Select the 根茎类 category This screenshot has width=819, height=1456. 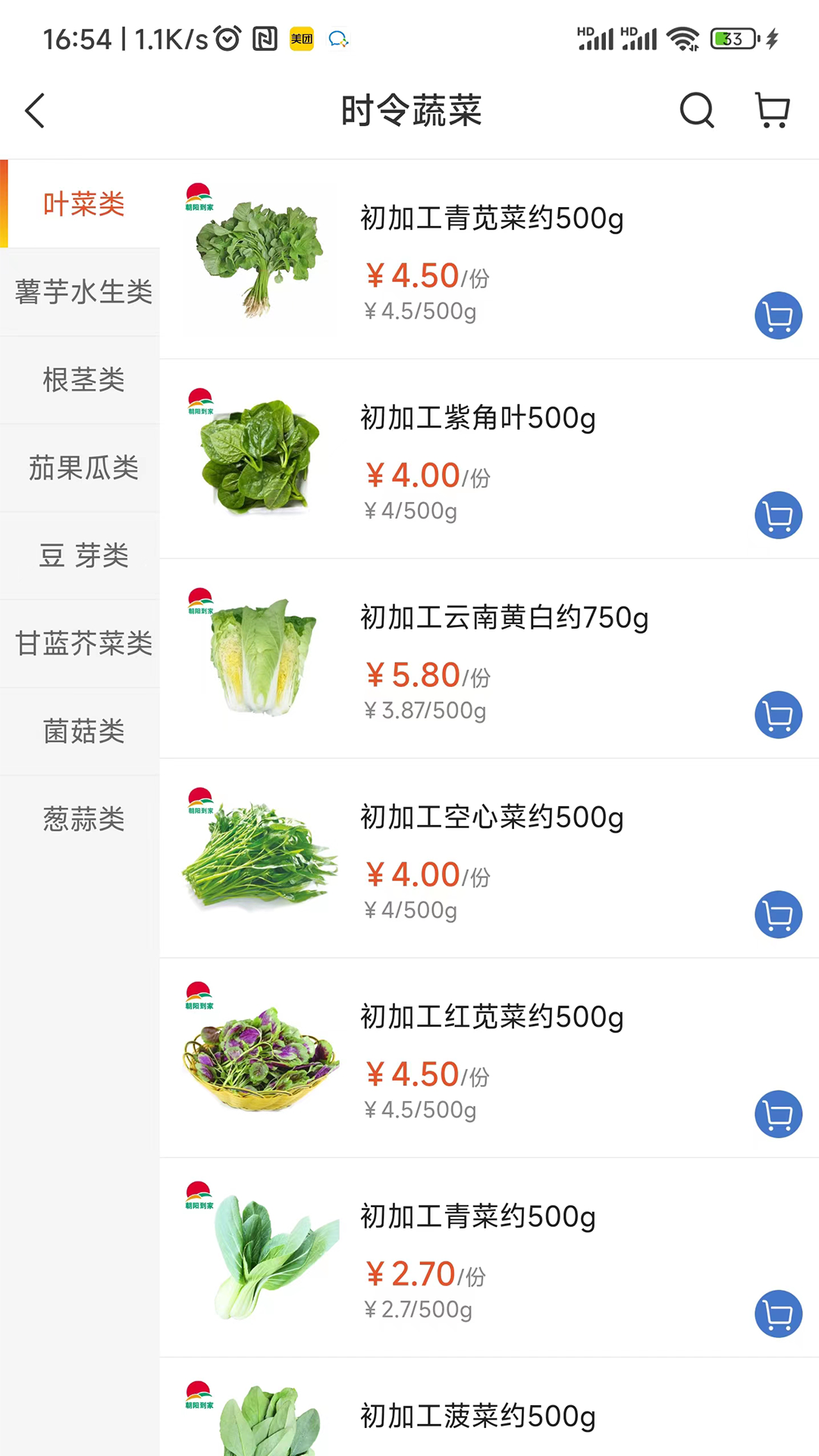(x=83, y=380)
